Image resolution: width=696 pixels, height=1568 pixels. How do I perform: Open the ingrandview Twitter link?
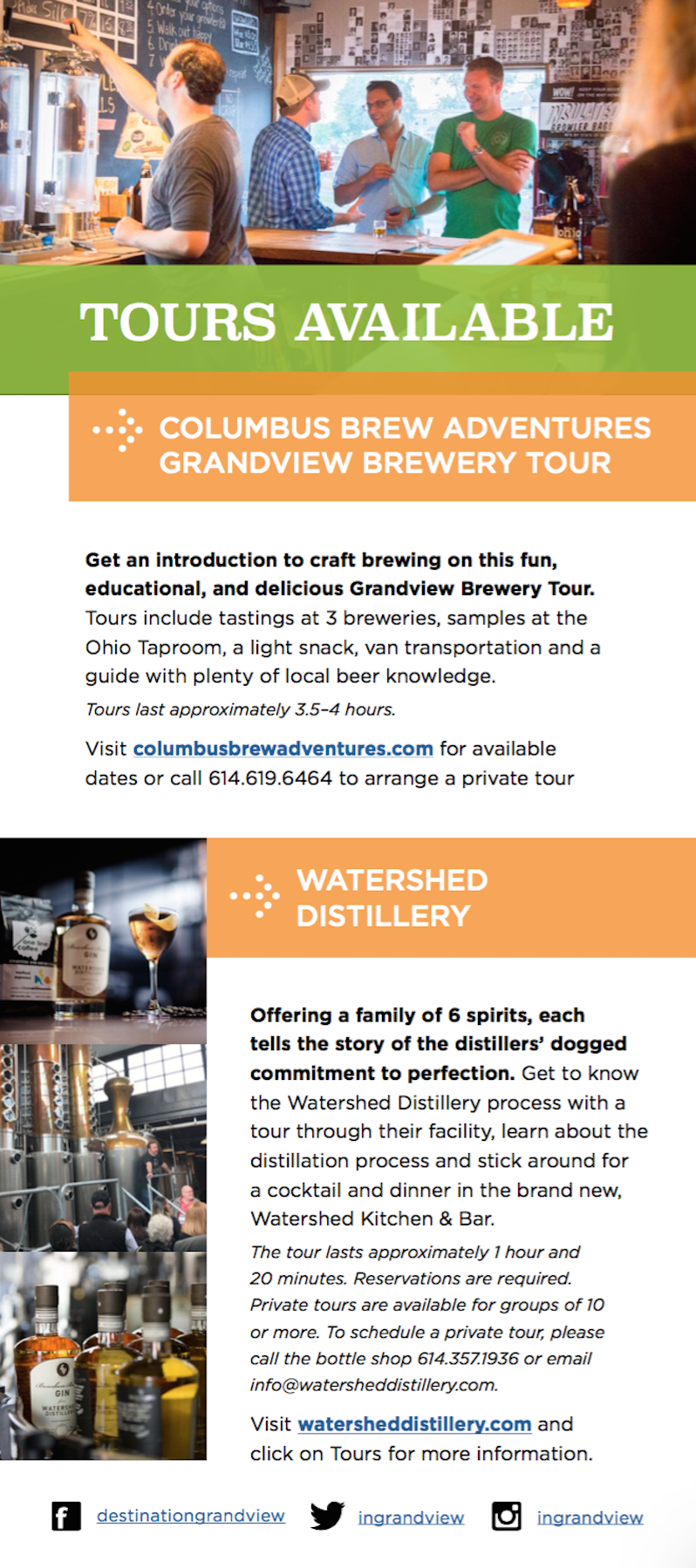pyautogui.click(x=411, y=1517)
